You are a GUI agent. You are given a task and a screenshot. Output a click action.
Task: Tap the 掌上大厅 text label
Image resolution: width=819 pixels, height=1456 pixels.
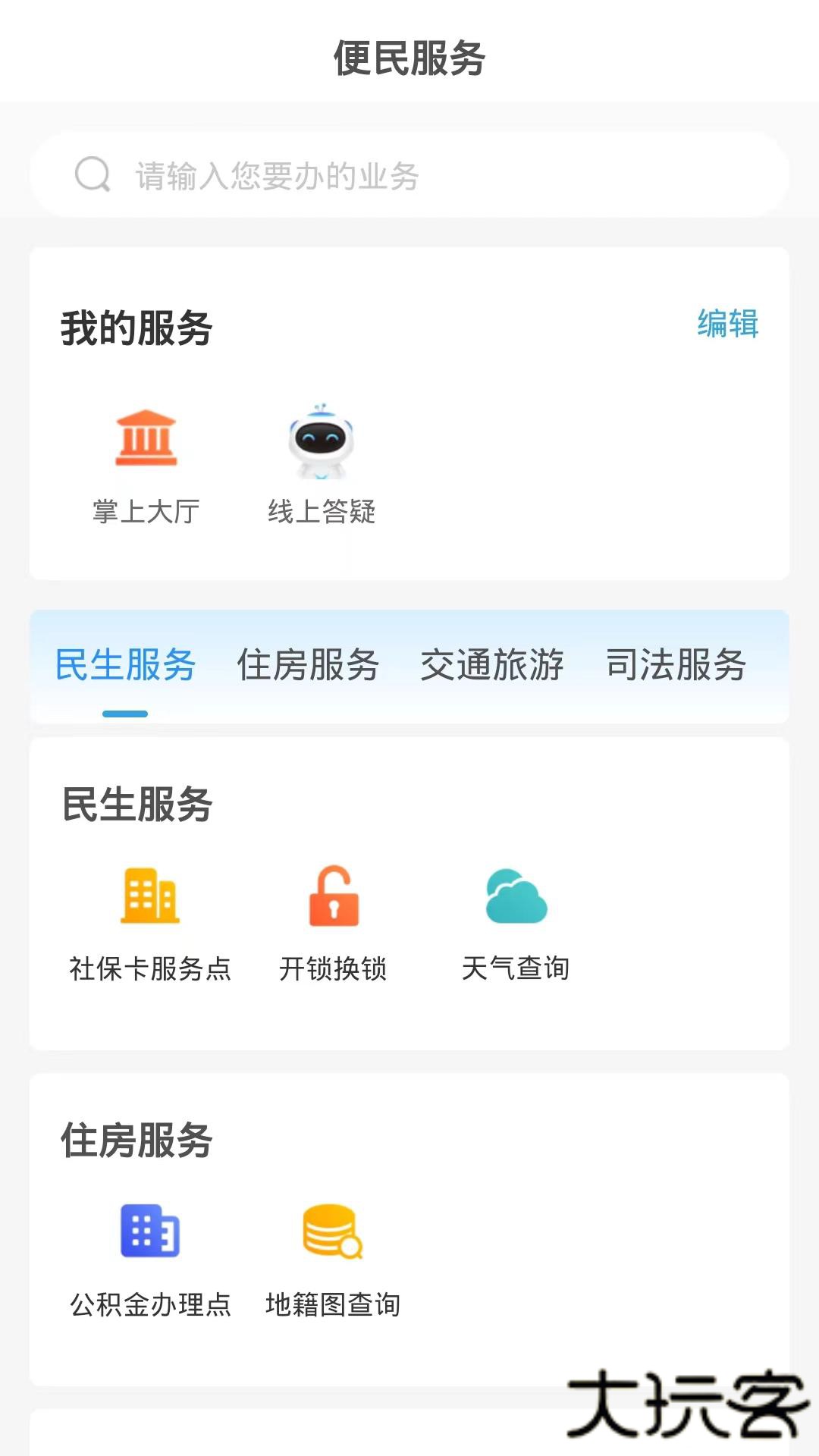tap(146, 512)
